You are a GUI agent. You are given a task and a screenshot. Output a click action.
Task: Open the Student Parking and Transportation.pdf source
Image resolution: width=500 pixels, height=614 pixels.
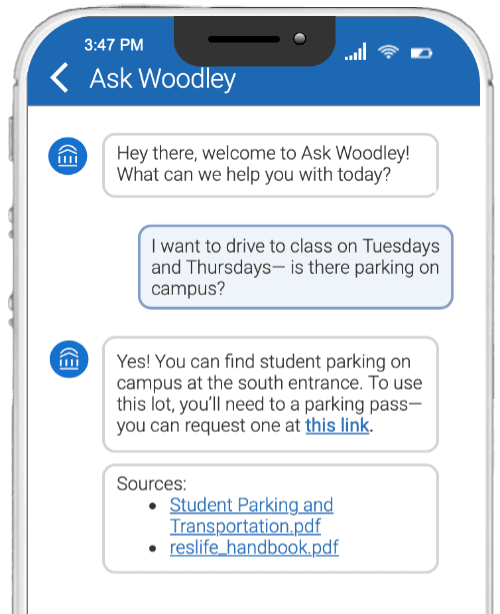coord(251,515)
